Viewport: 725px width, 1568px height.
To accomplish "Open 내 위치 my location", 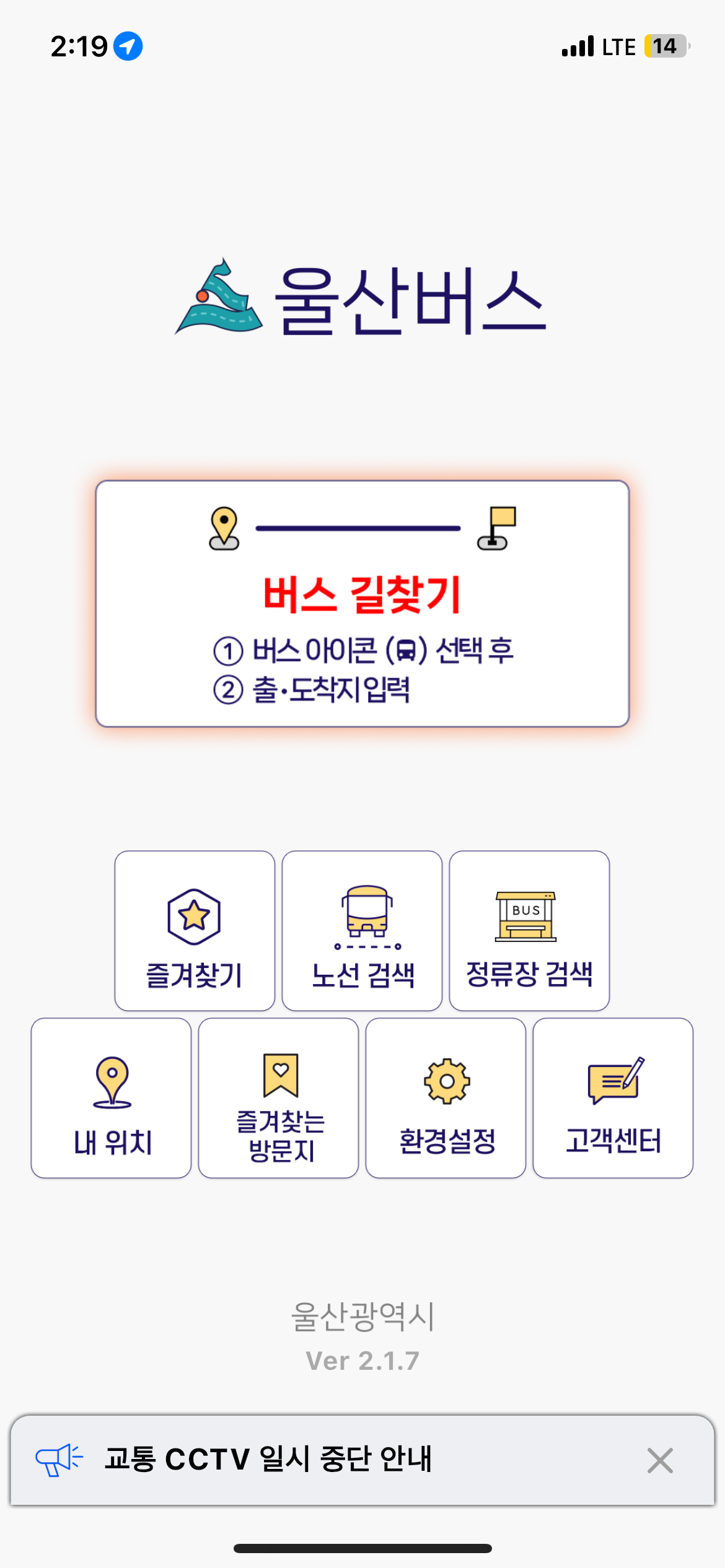I will [x=112, y=1097].
